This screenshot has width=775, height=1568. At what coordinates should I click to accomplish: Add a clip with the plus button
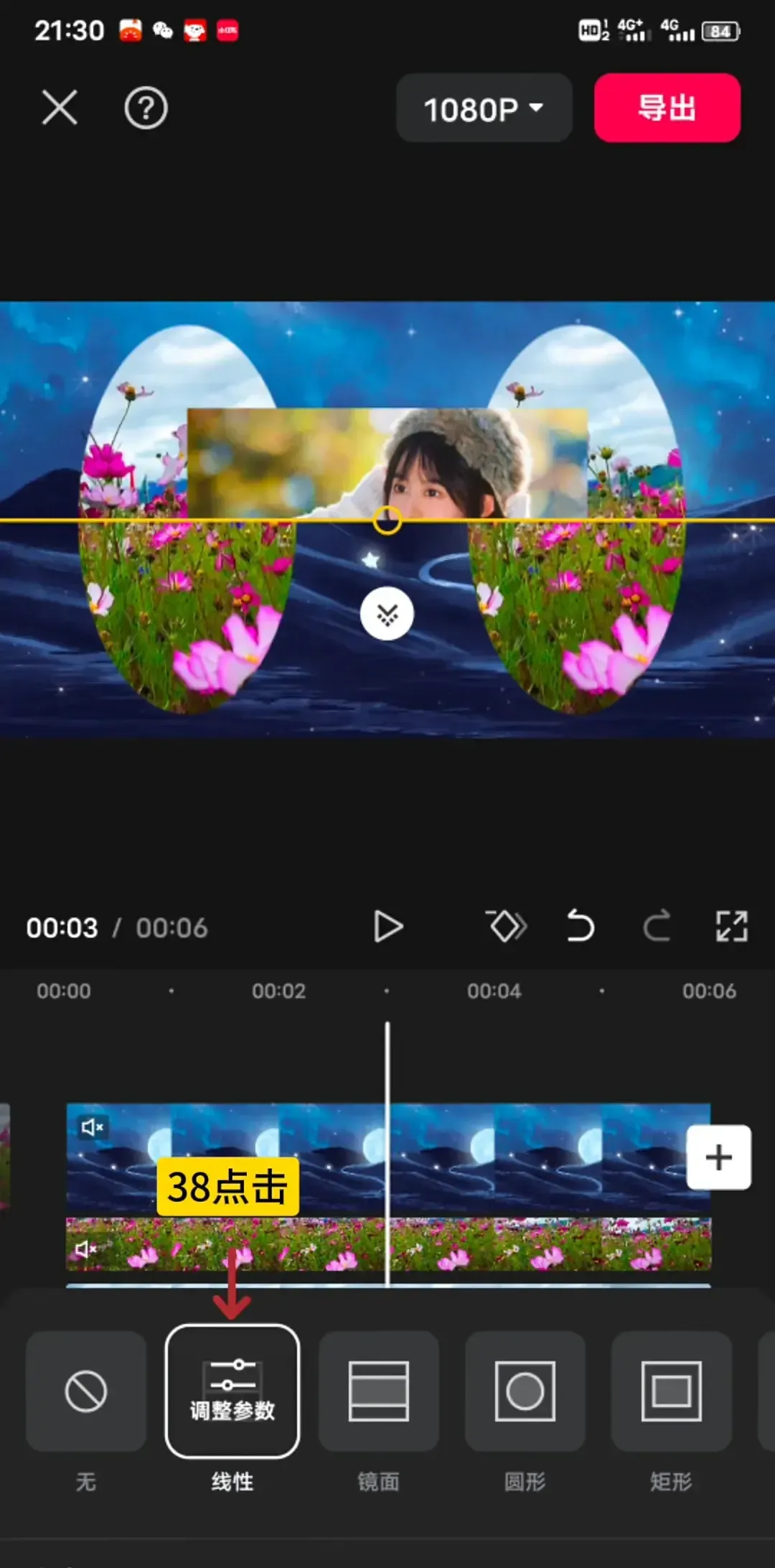[719, 1157]
